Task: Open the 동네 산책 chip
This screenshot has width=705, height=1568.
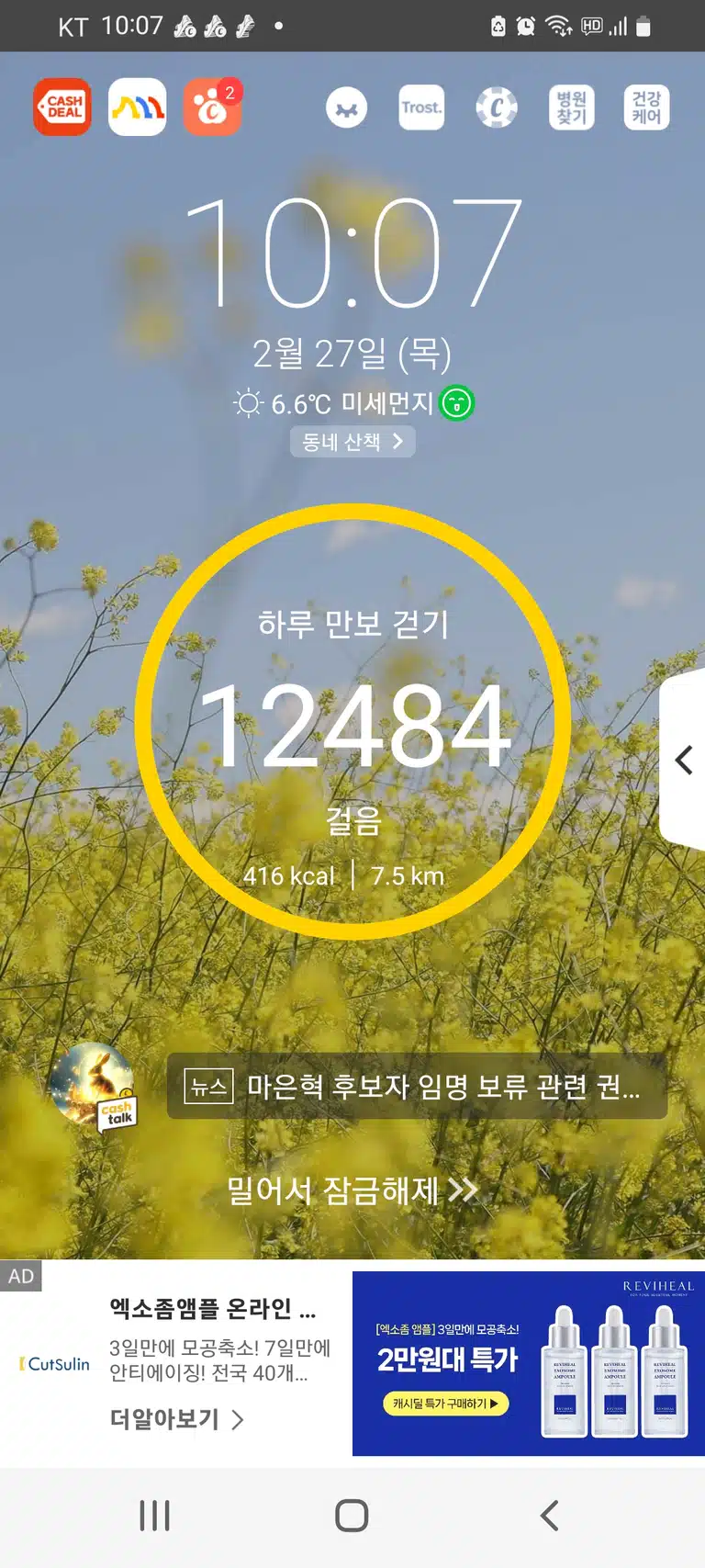Action: pos(352,442)
